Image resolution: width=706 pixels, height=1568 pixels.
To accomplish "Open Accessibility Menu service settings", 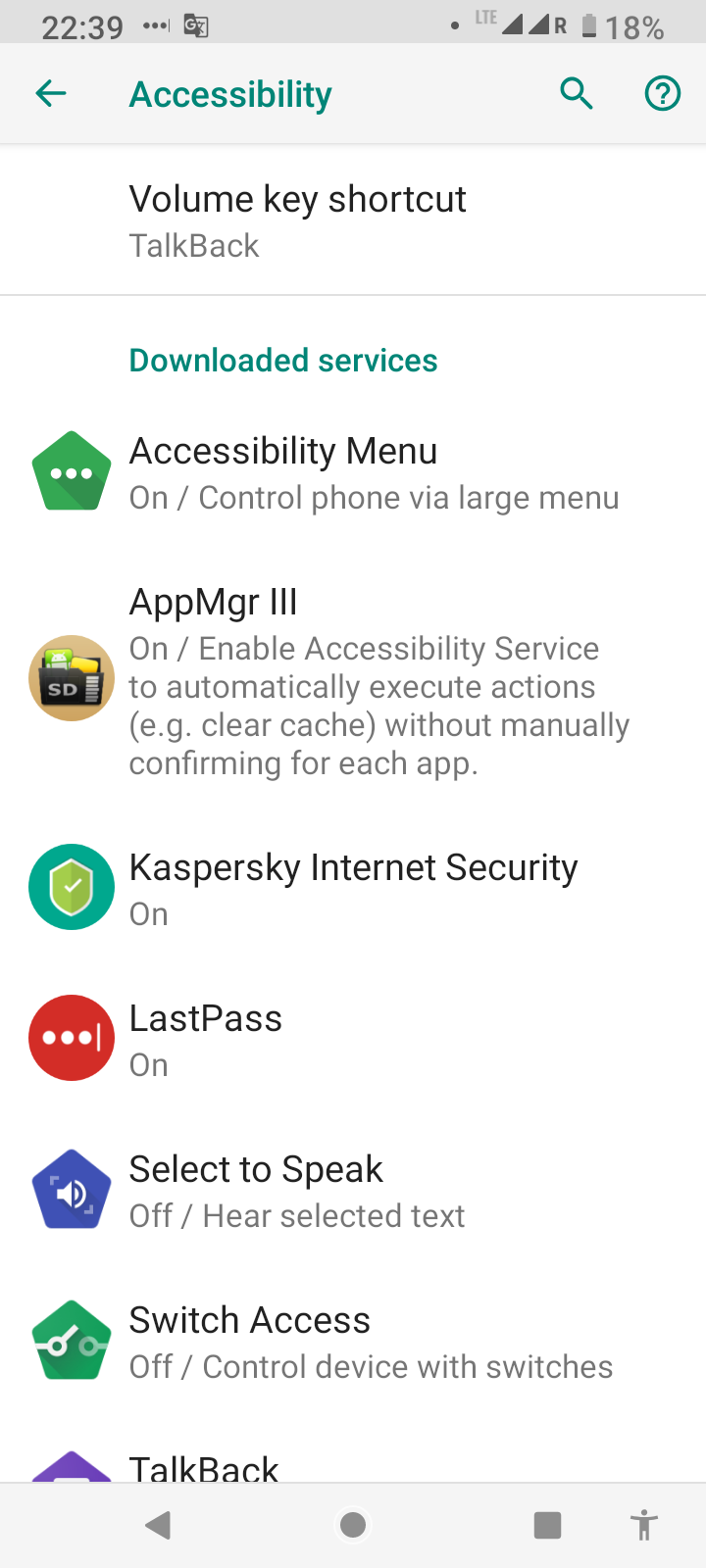I will click(353, 473).
